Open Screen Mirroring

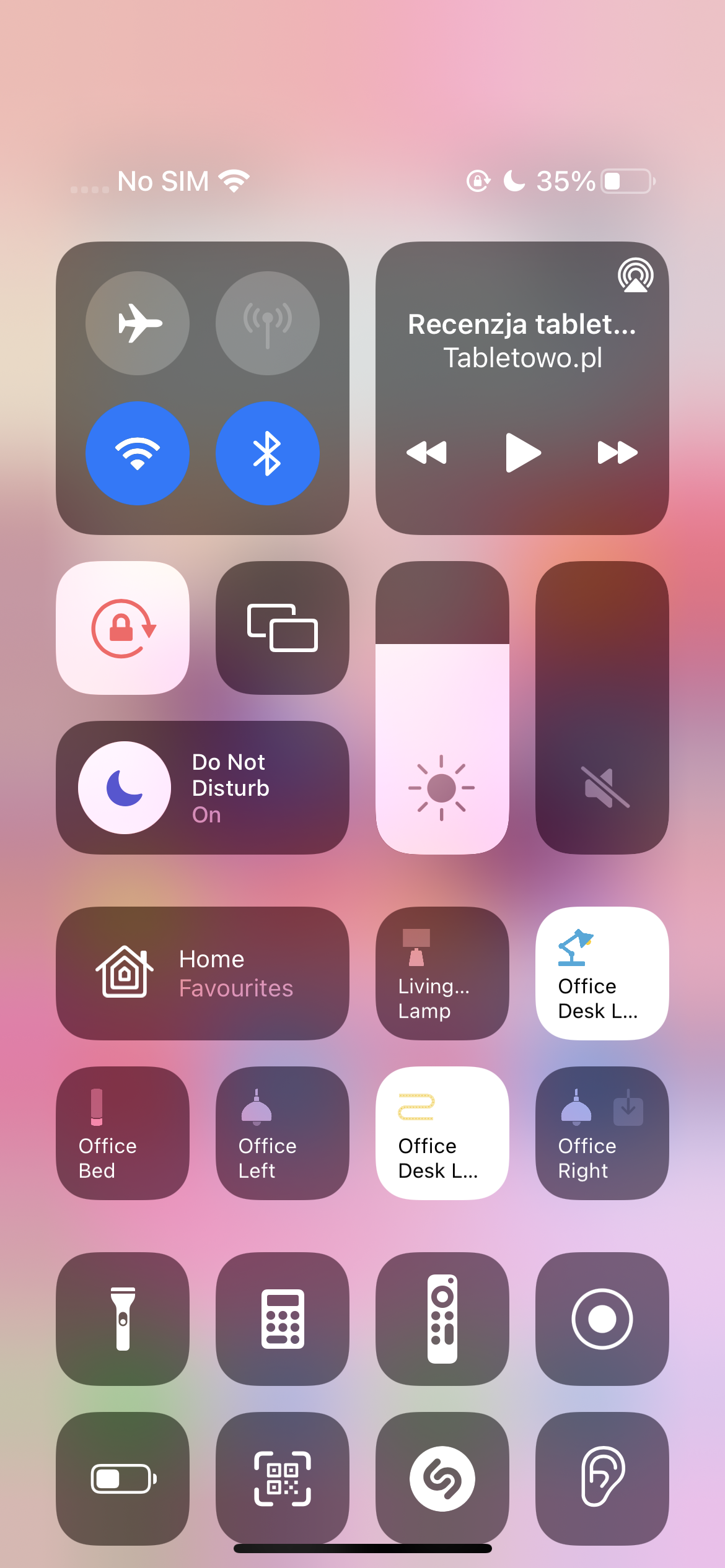tap(283, 628)
